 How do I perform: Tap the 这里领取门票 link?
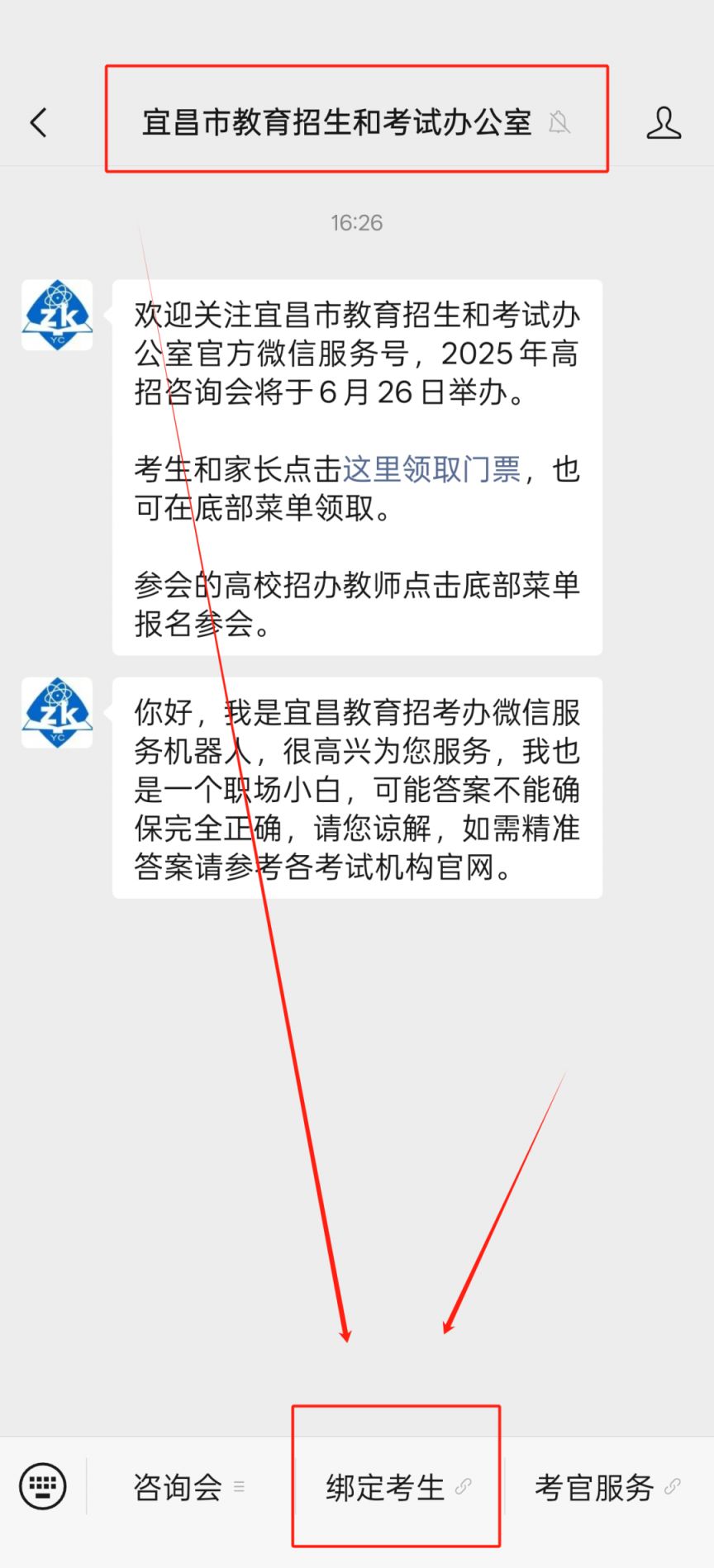point(431,469)
